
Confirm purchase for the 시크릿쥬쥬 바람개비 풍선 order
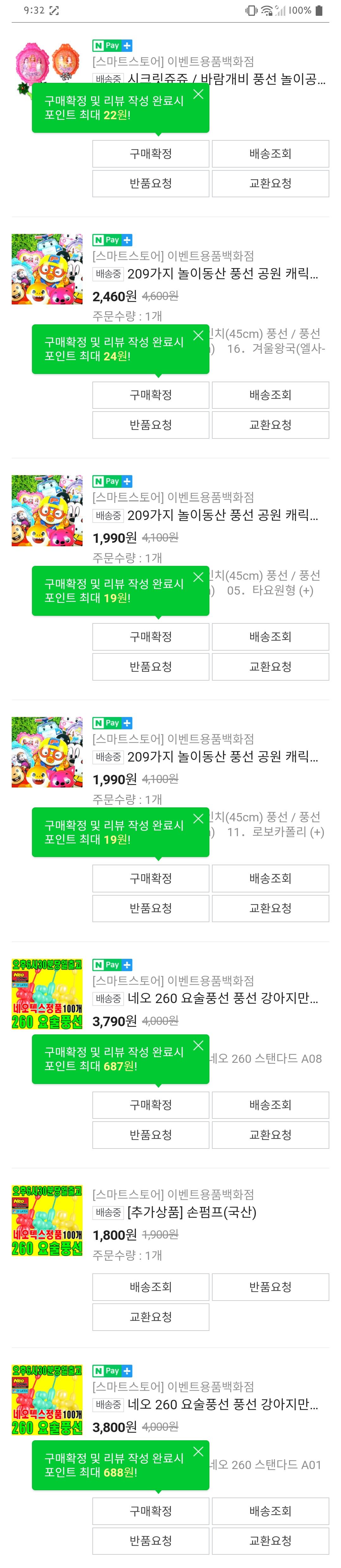pyautogui.click(x=150, y=153)
